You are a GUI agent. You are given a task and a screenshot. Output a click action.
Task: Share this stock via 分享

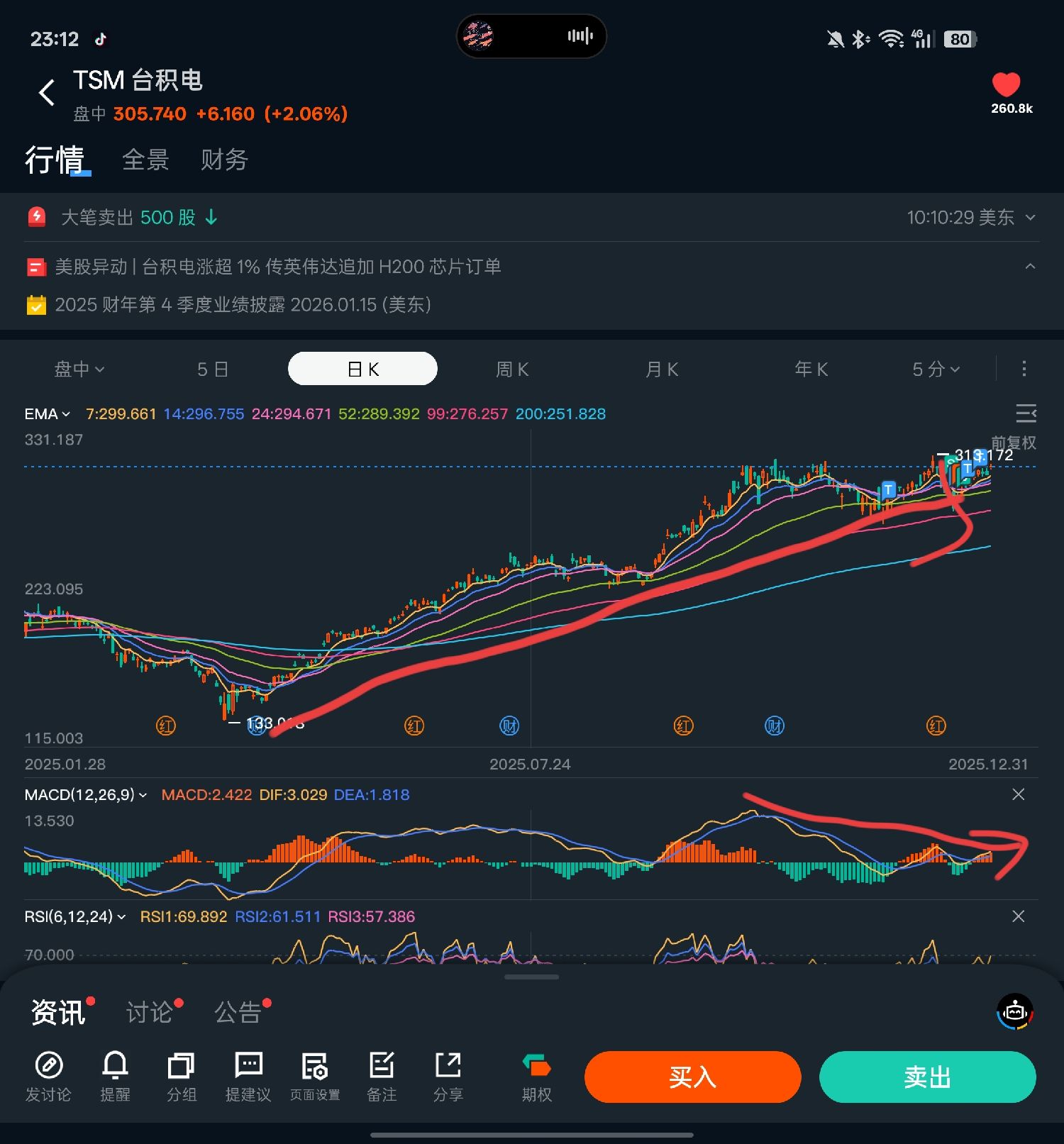(448, 1077)
